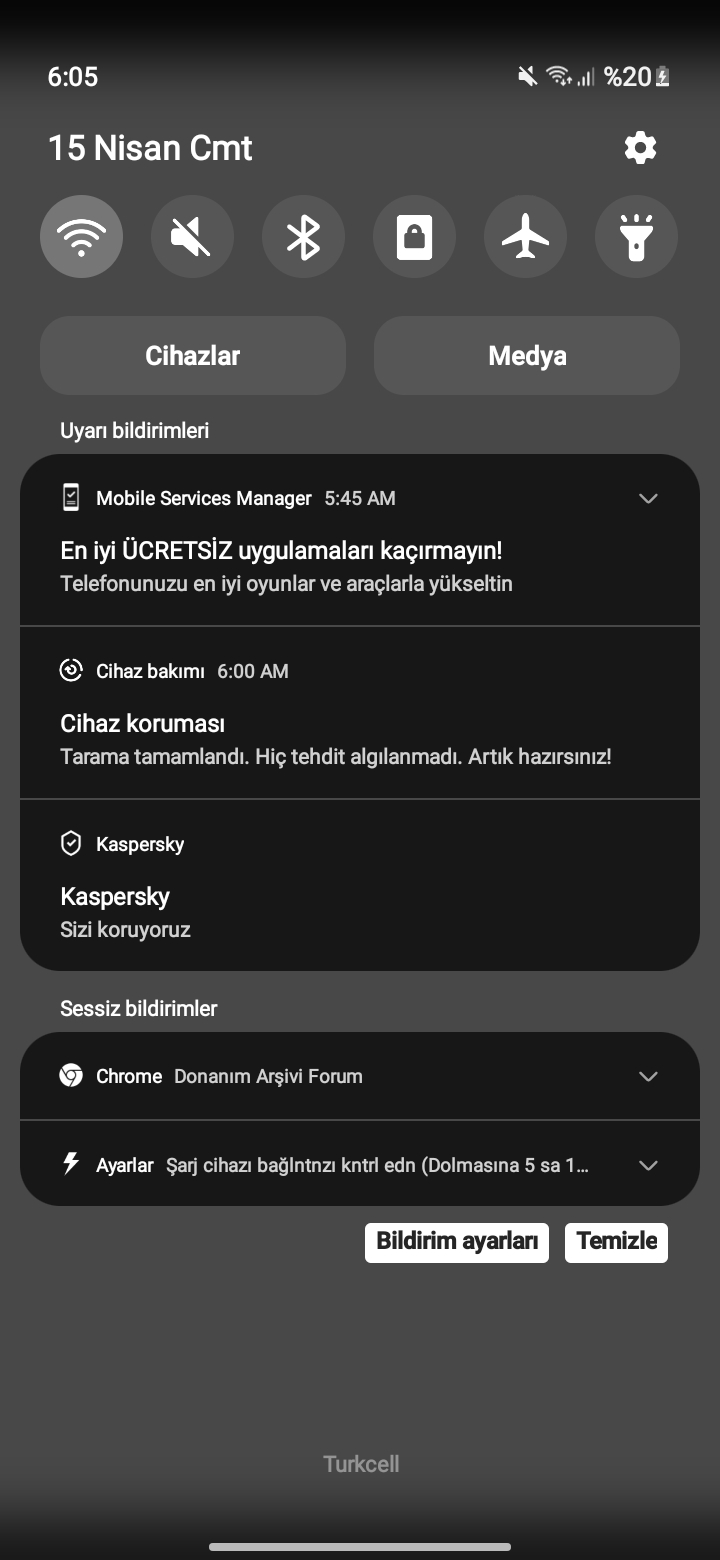The image size is (720, 1560).
Task: Enable Bluetooth from quick settings
Action: tap(303, 237)
